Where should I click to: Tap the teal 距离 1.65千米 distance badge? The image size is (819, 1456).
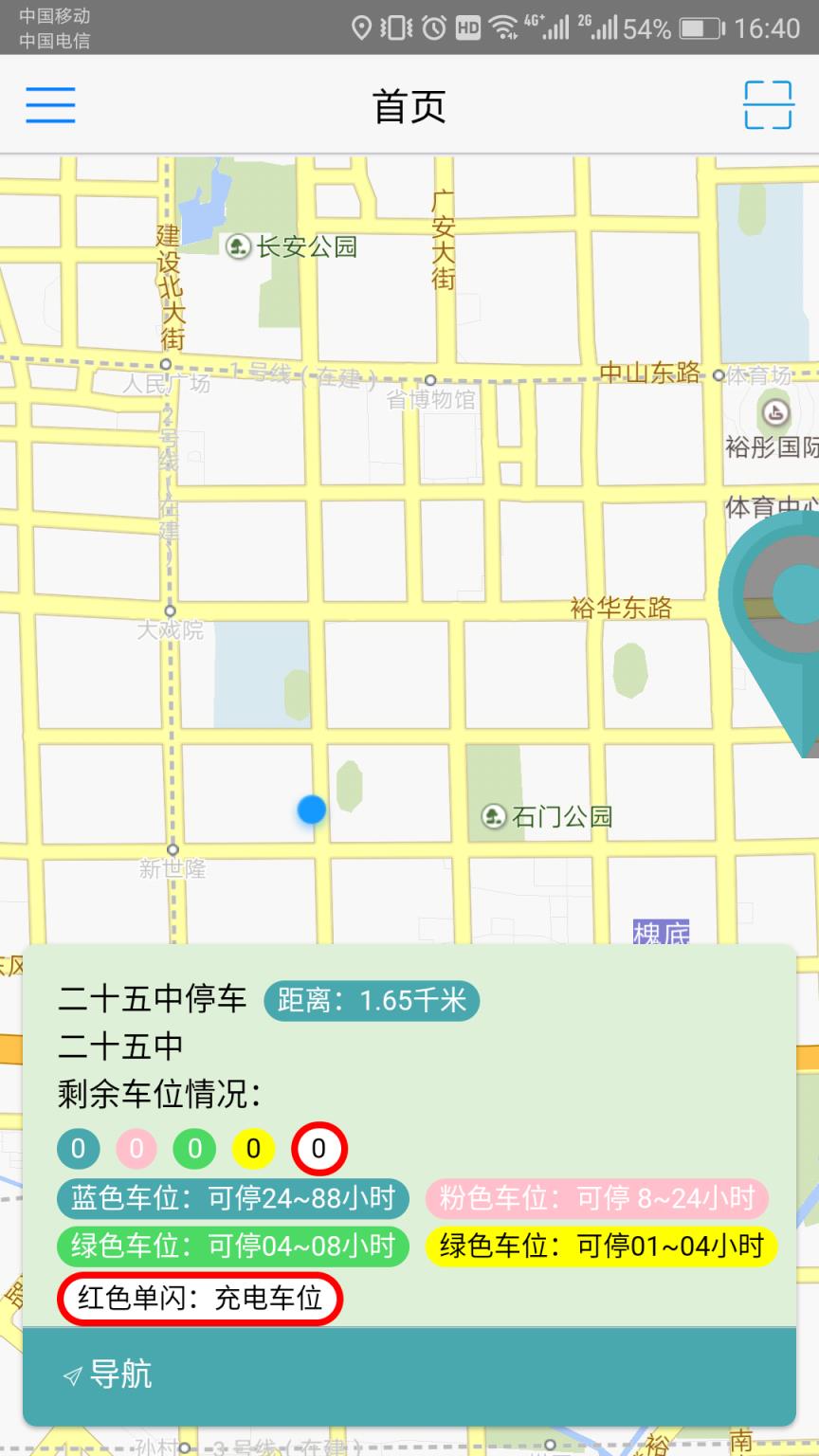point(372,1000)
